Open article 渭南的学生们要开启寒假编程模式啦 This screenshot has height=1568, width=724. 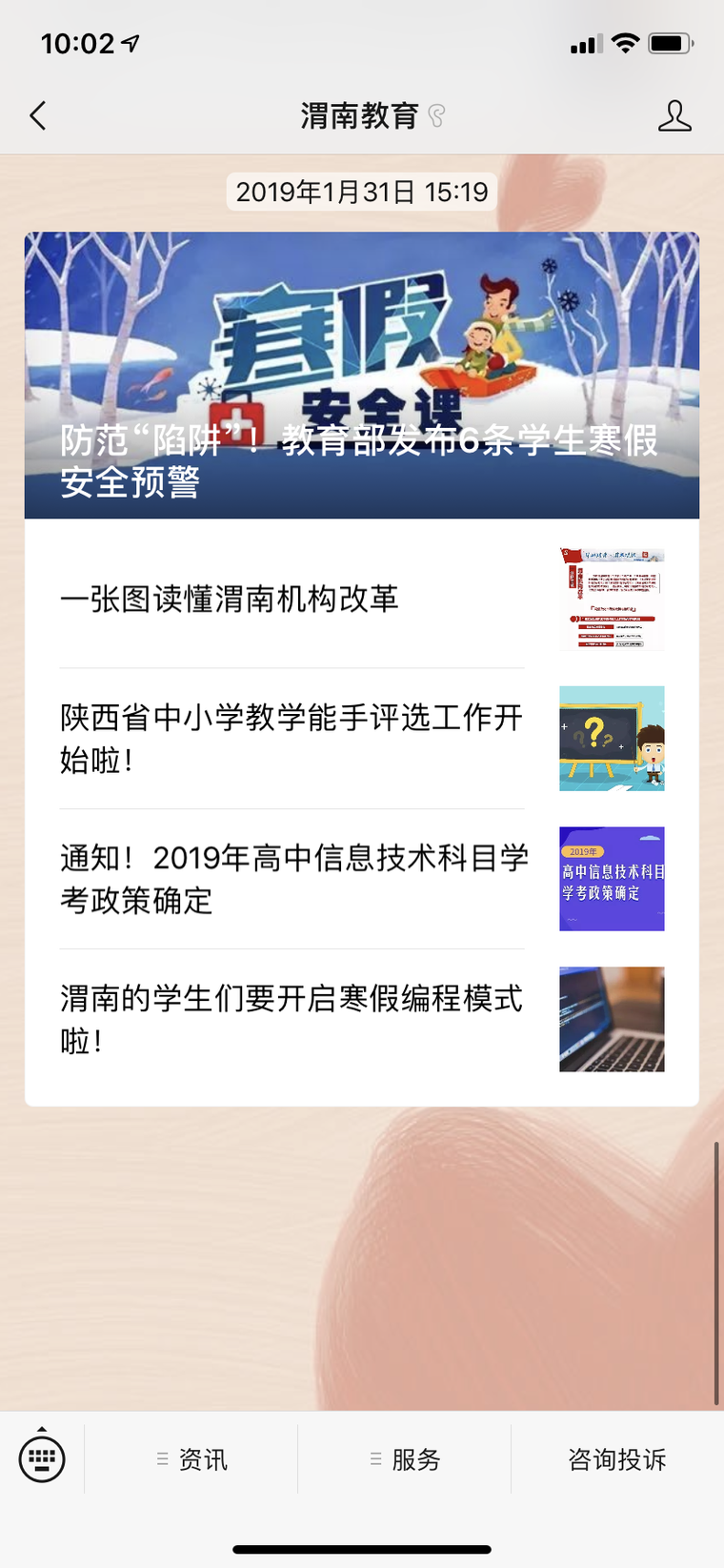(x=292, y=1019)
